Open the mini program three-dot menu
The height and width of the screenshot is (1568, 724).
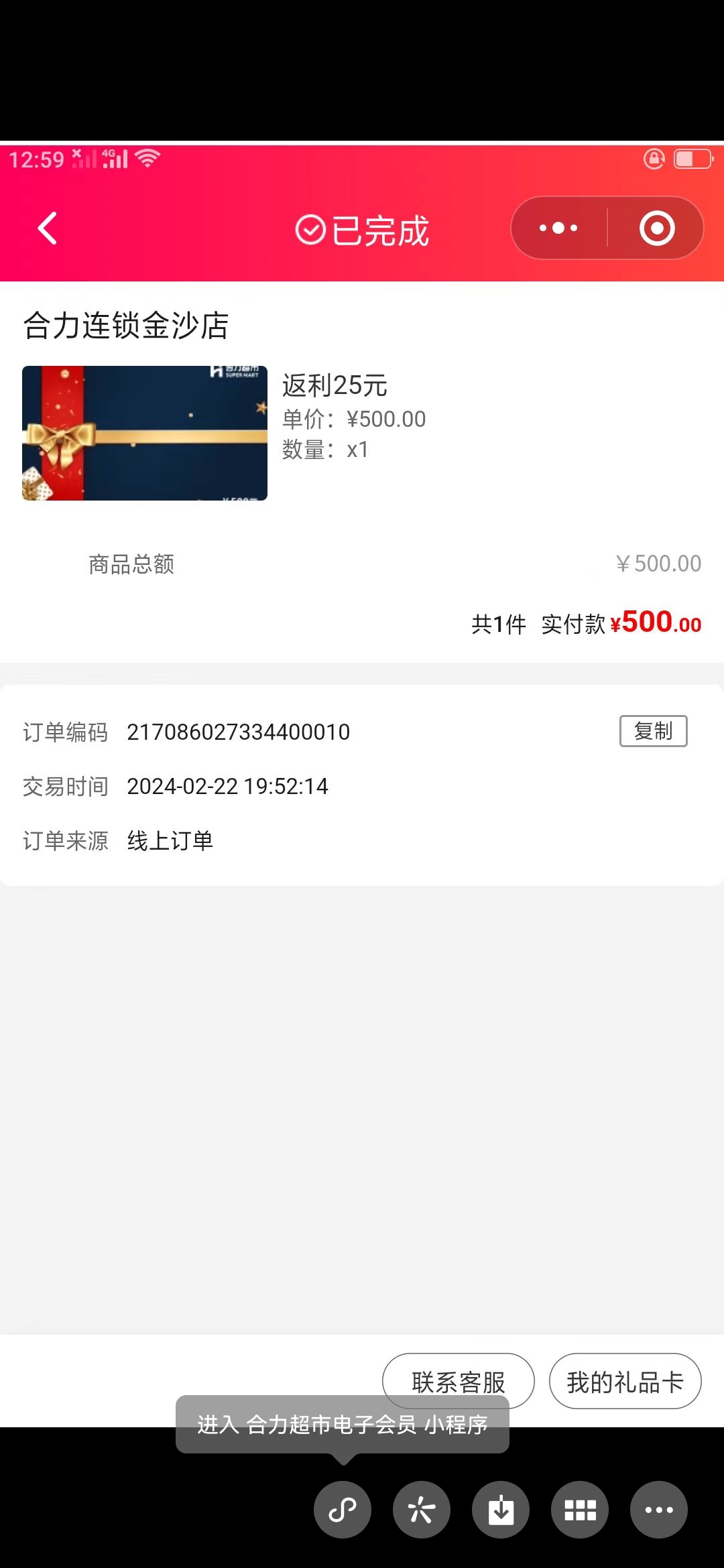pos(558,228)
